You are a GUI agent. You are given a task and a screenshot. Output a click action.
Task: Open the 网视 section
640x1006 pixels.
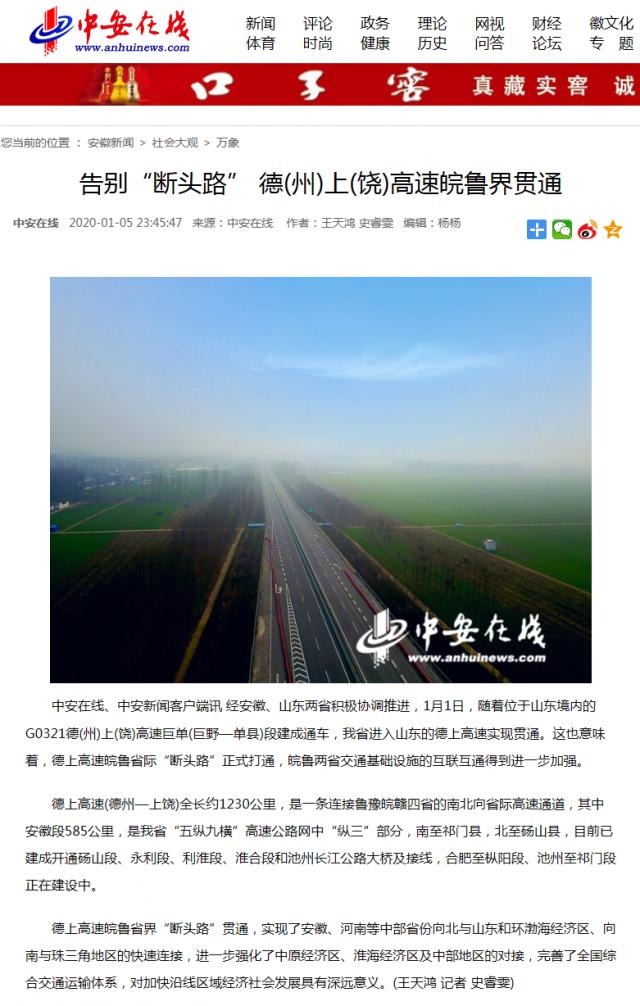point(489,23)
